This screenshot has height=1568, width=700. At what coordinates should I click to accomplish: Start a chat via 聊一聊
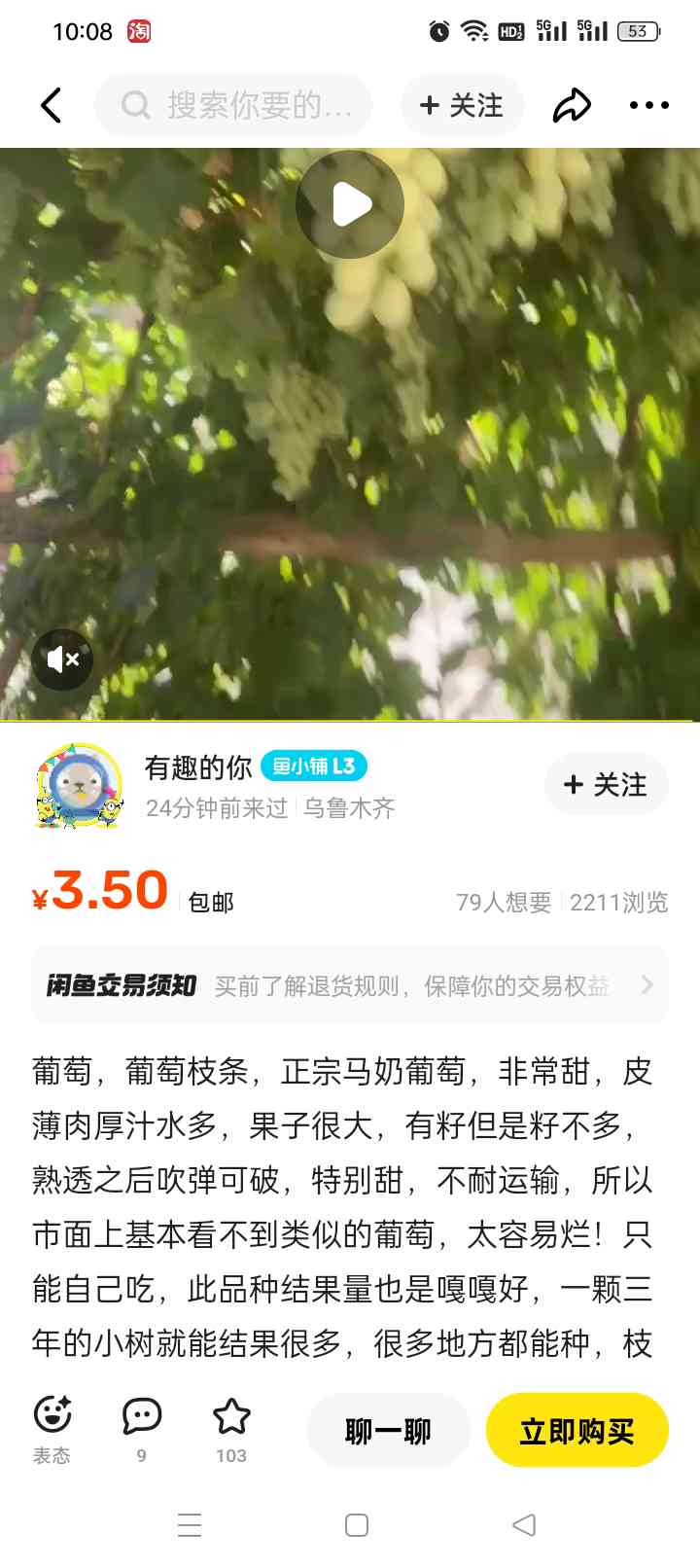(389, 1431)
